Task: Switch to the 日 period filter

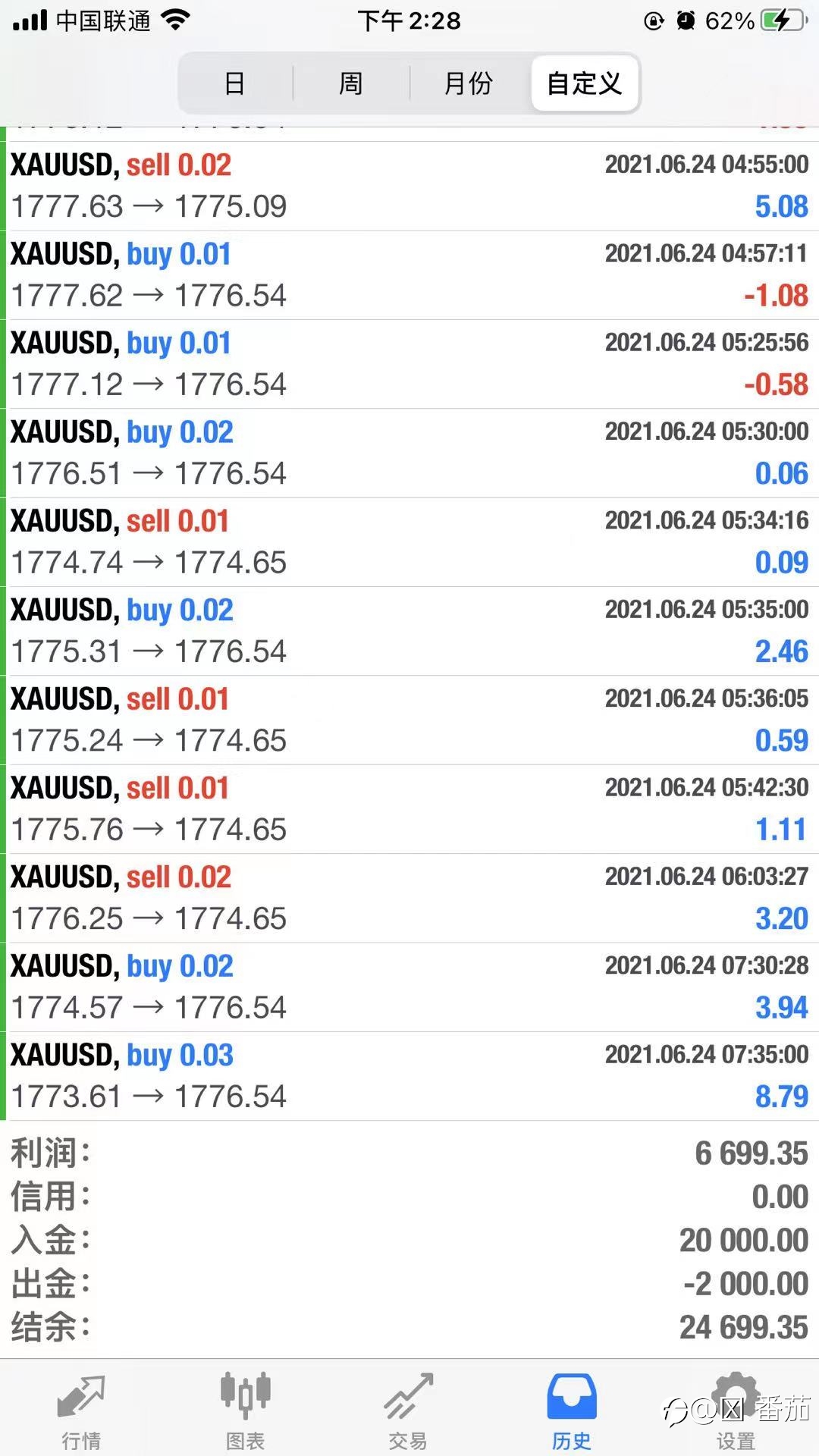Action: (235, 83)
